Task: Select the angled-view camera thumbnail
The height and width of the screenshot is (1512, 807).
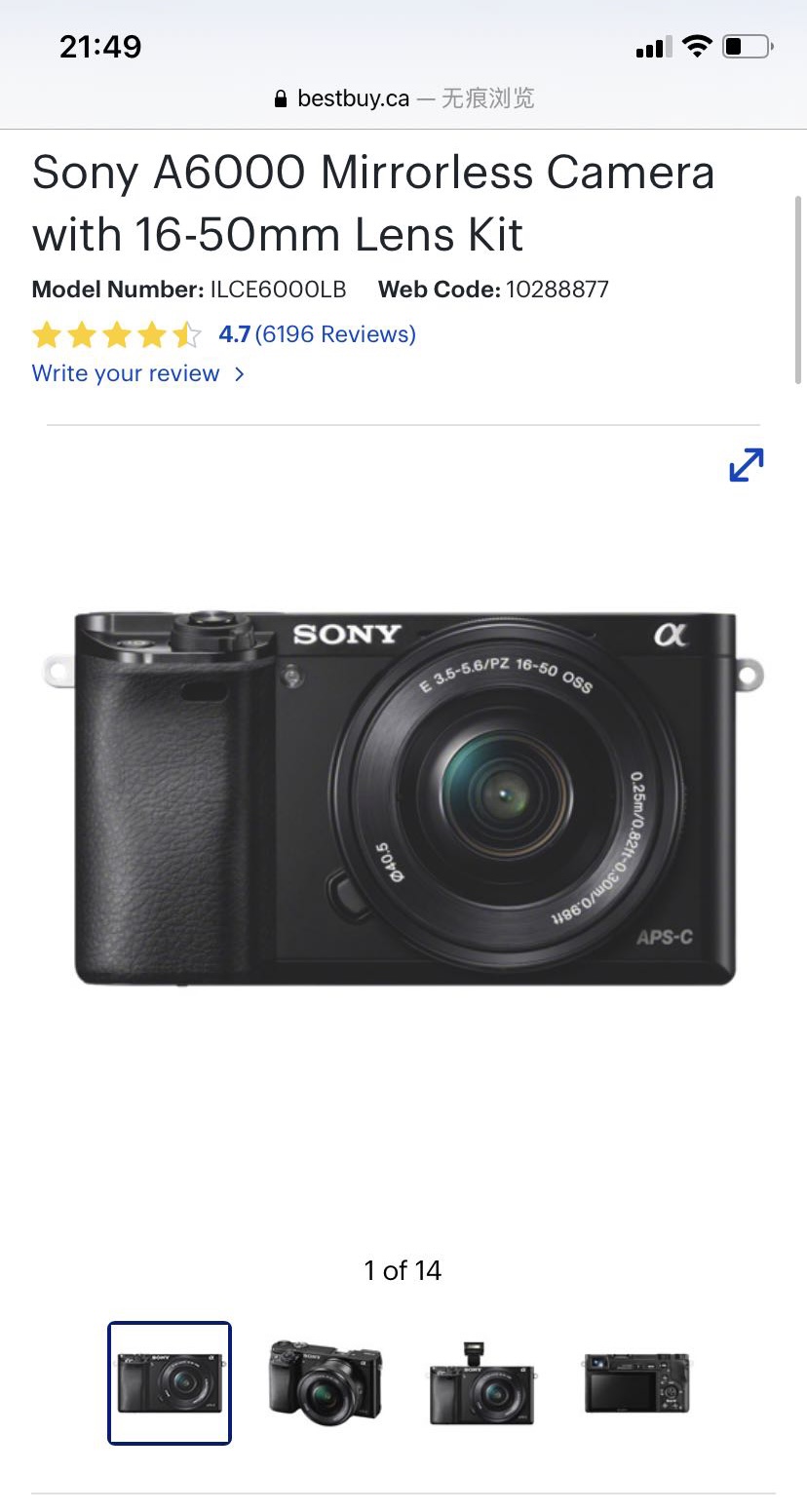Action: tap(326, 1382)
